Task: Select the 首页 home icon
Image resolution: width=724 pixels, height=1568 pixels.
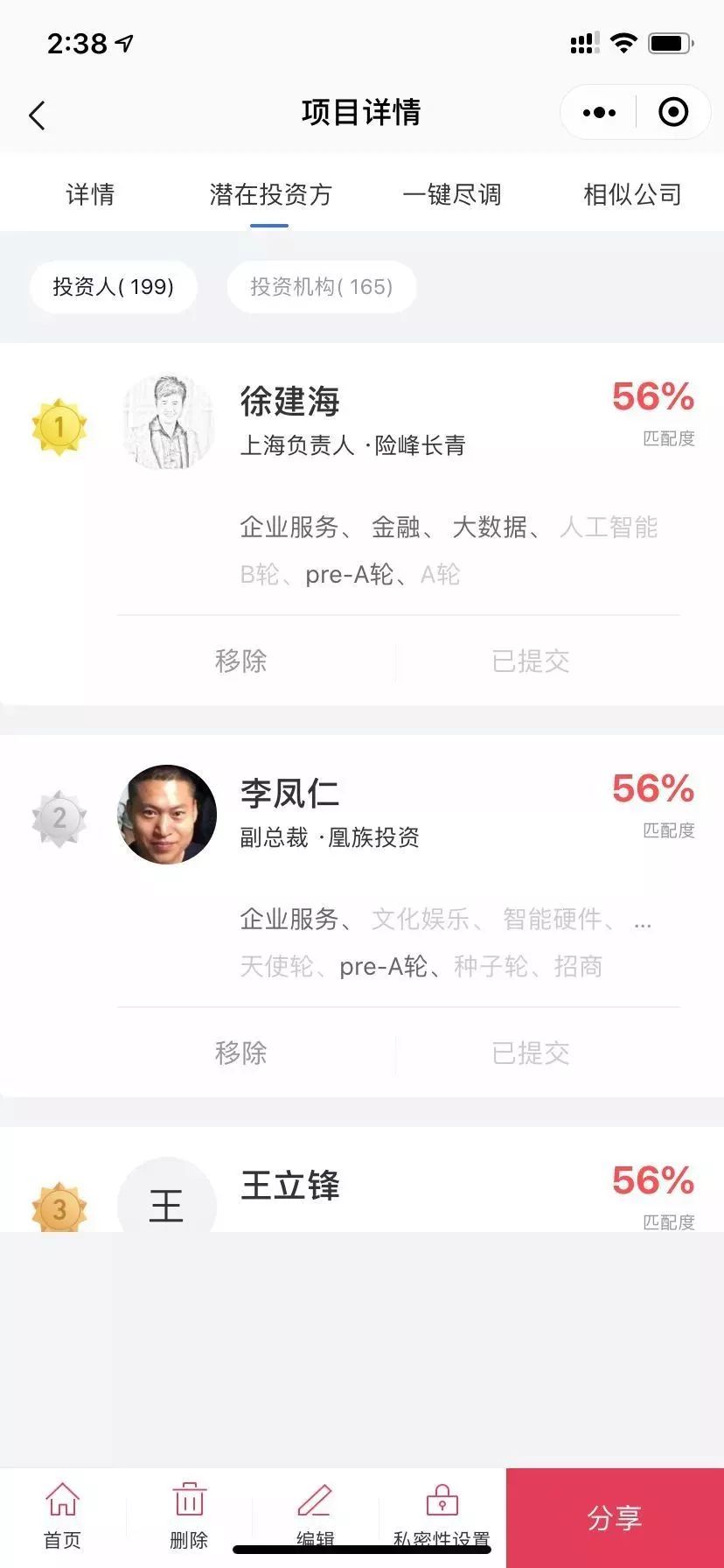Action: click(x=62, y=1514)
